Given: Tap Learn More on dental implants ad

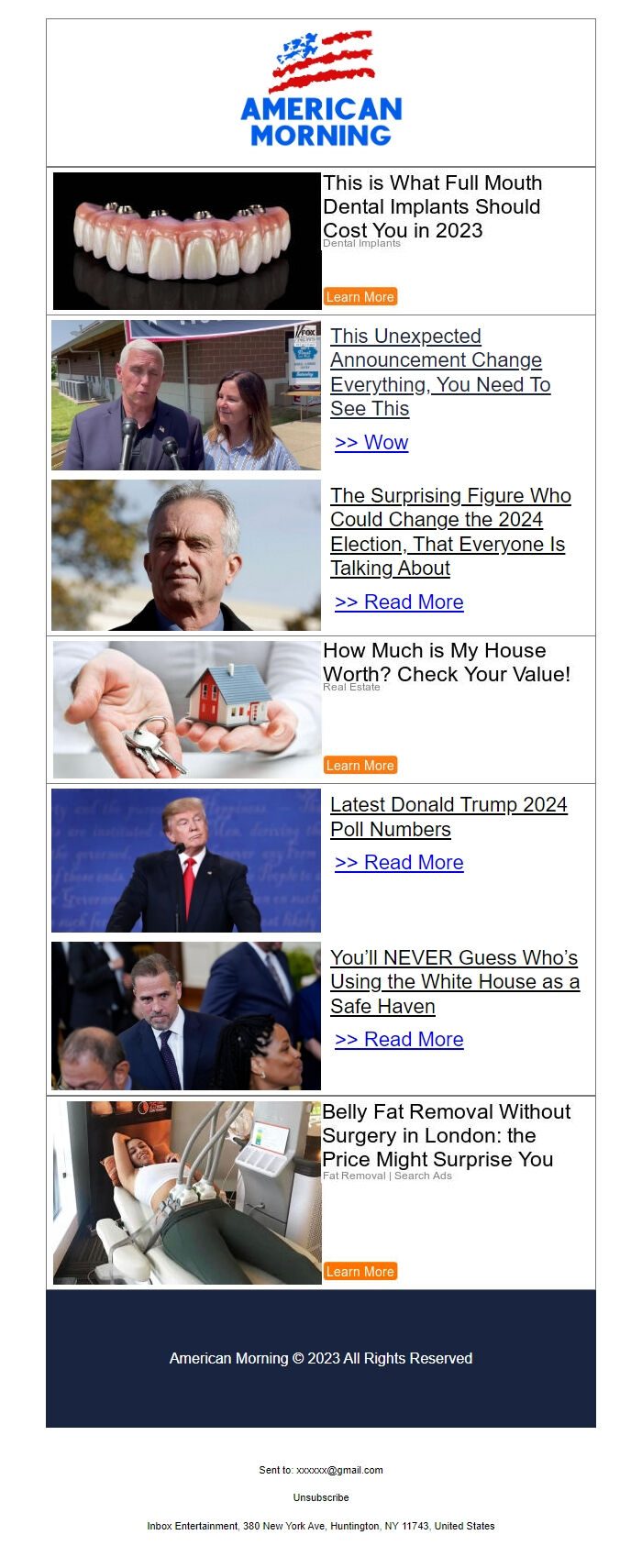Looking at the screenshot, I should [x=360, y=297].
